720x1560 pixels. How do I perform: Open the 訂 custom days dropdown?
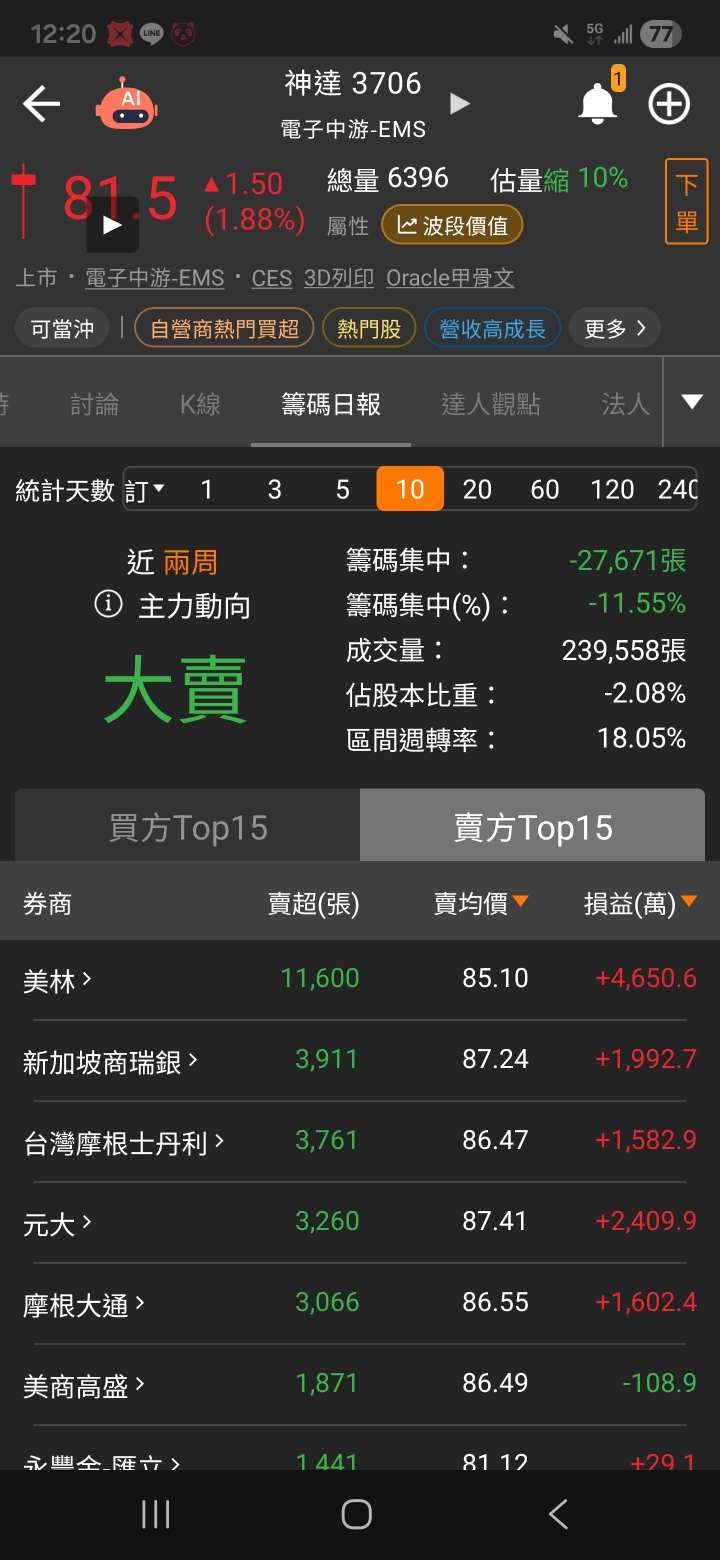pyautogui.click(x=146, y=490)
